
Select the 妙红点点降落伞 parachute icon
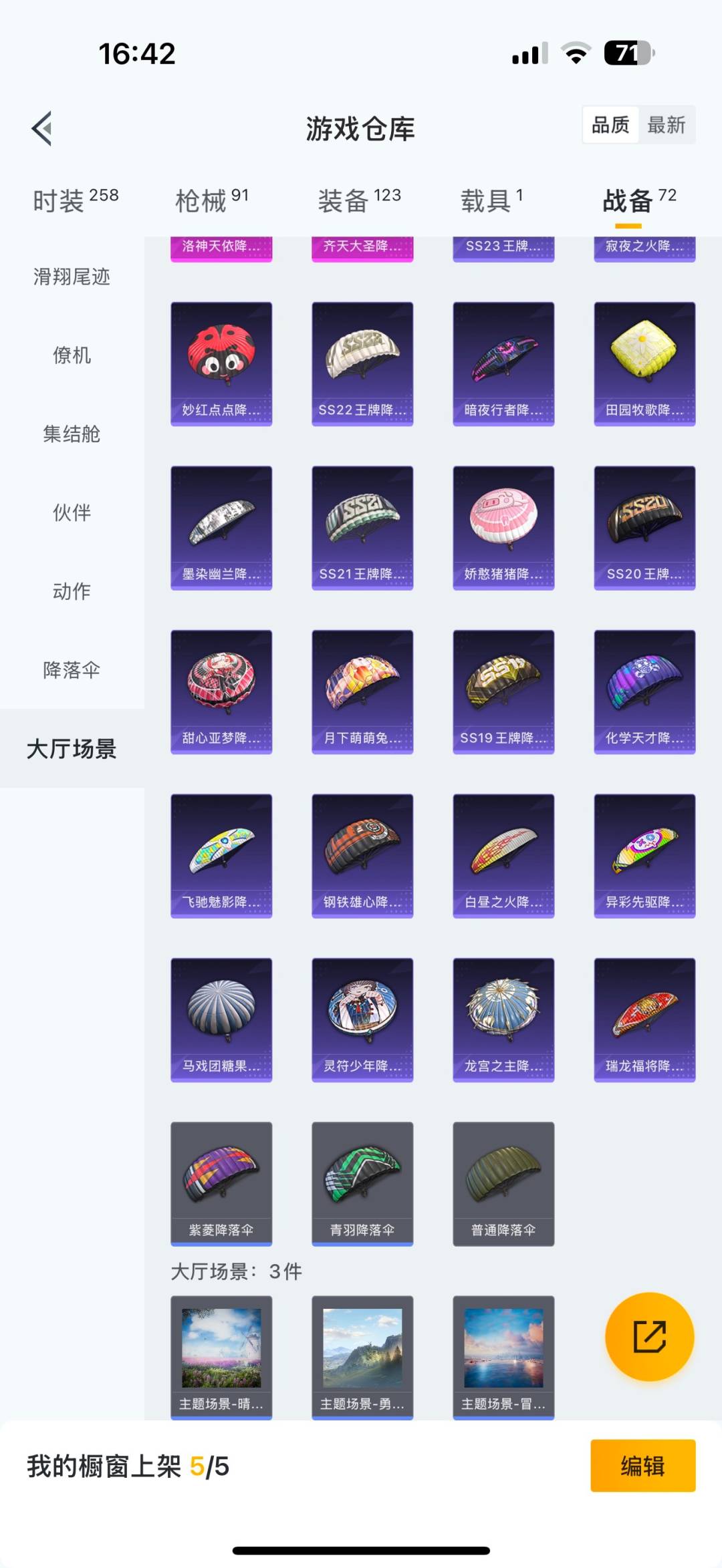[221, 363]
